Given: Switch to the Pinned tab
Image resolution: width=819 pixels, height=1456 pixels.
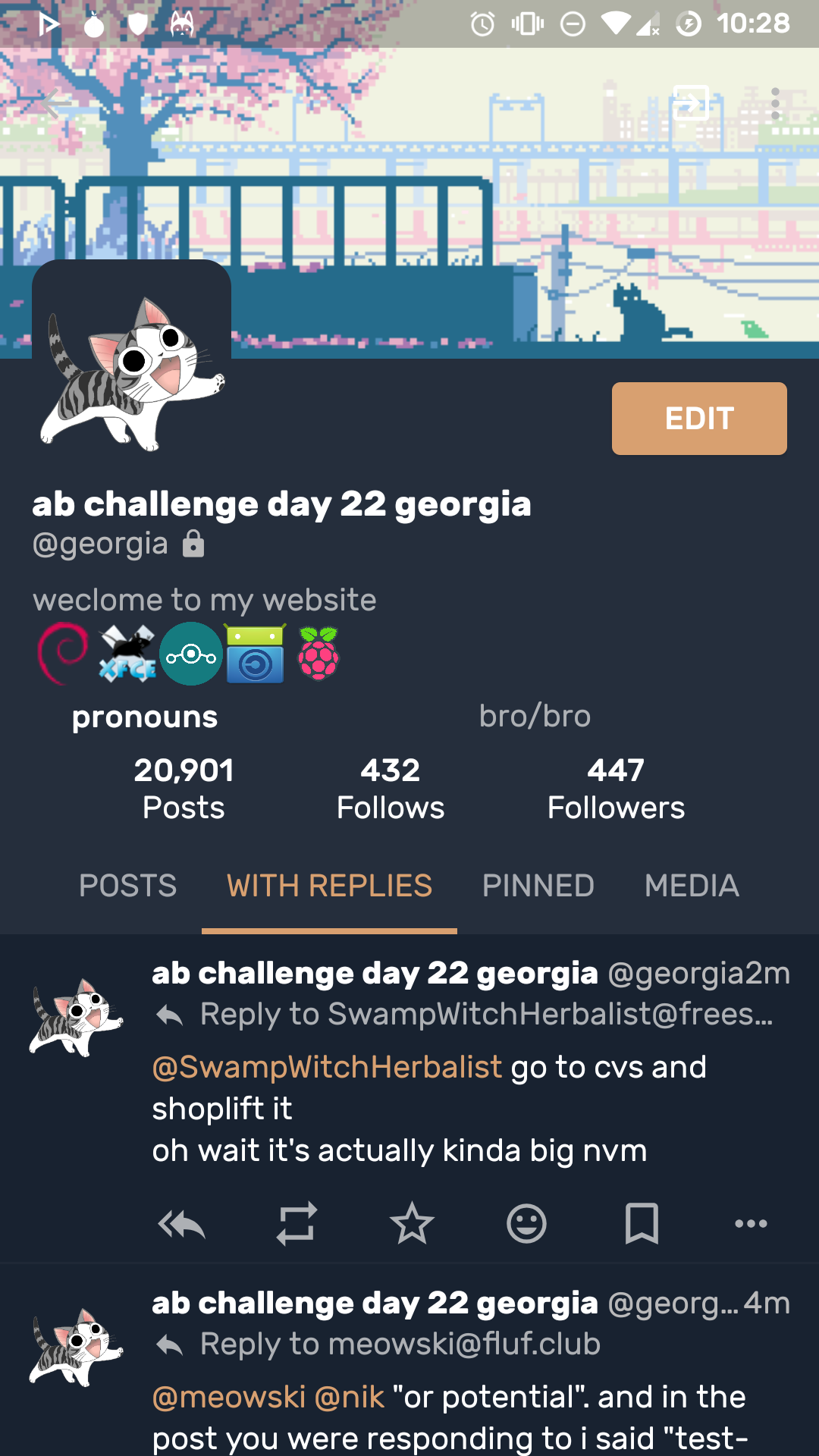Looking at the screenshot, I should (x=538, y=886).
